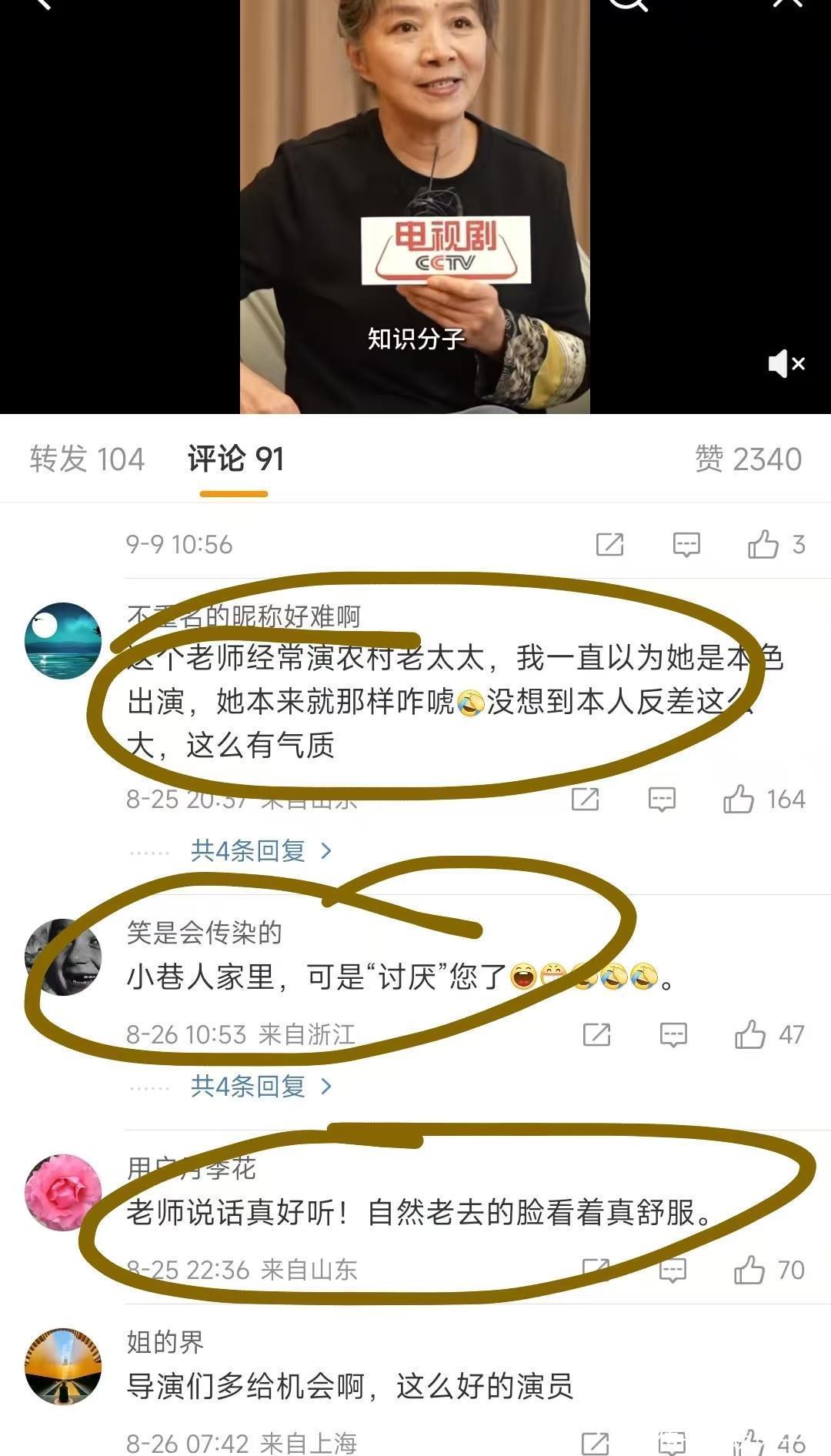Open 姐的界's profile avatar
This screenshot has width=831, height=1456.
point(63,1367)
